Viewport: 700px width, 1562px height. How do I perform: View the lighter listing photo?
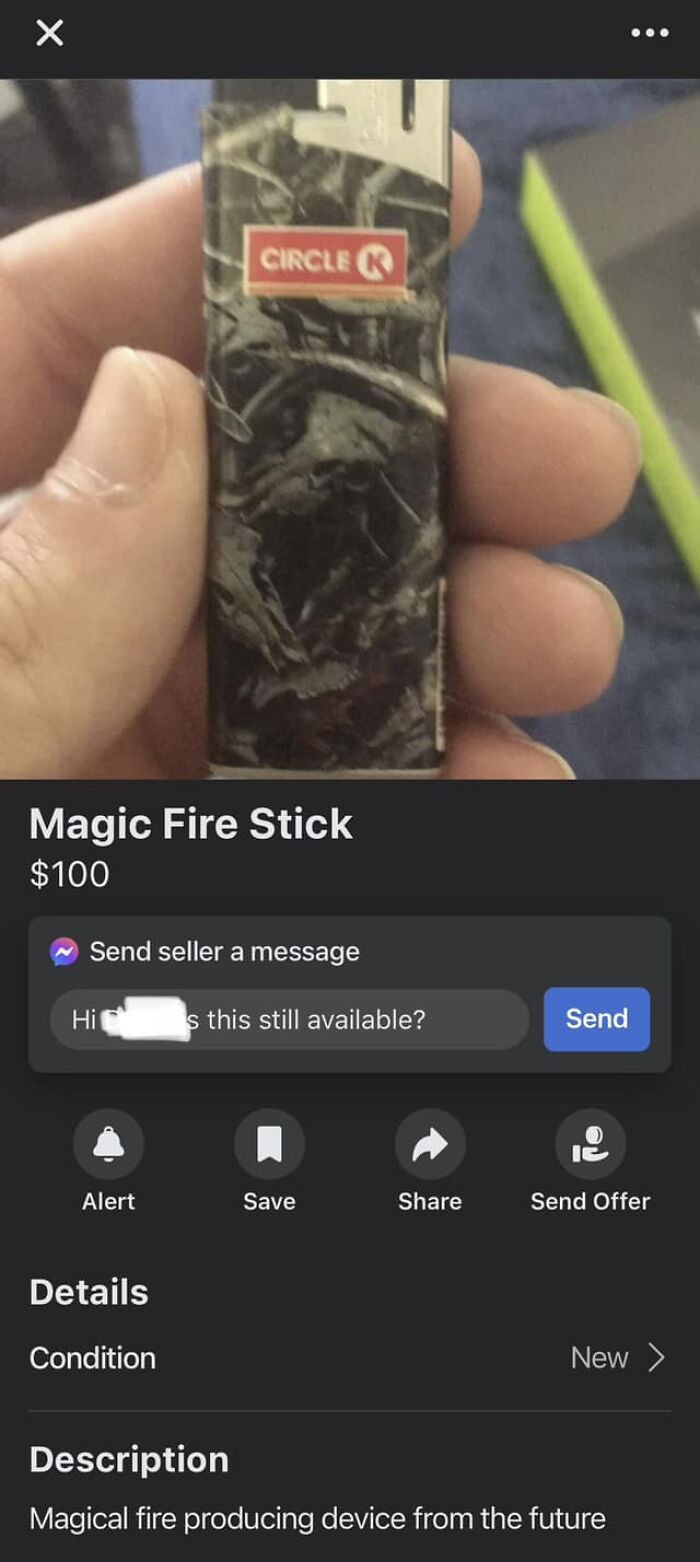(x=350, y=428)
